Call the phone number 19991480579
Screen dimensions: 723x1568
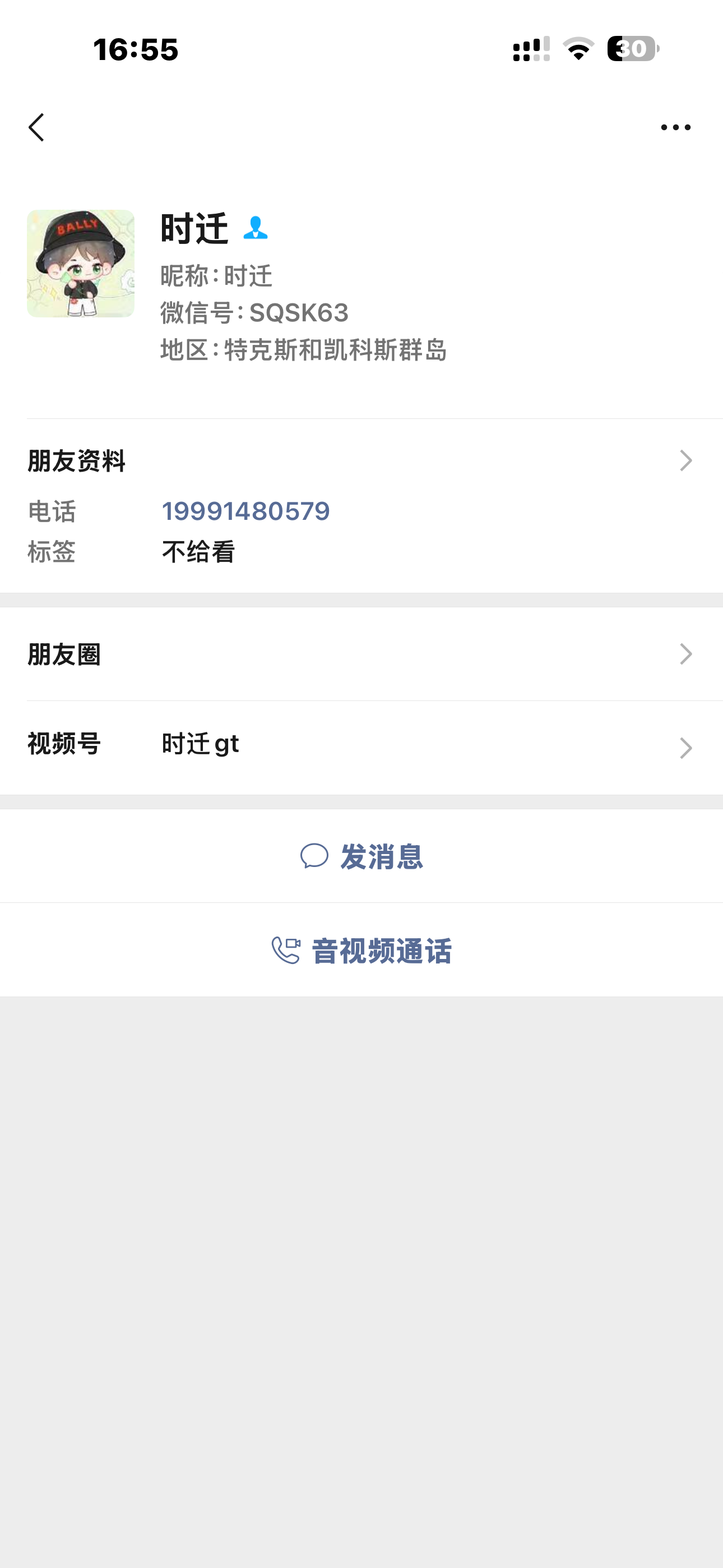pyautogui.click(x=246, y=511)
